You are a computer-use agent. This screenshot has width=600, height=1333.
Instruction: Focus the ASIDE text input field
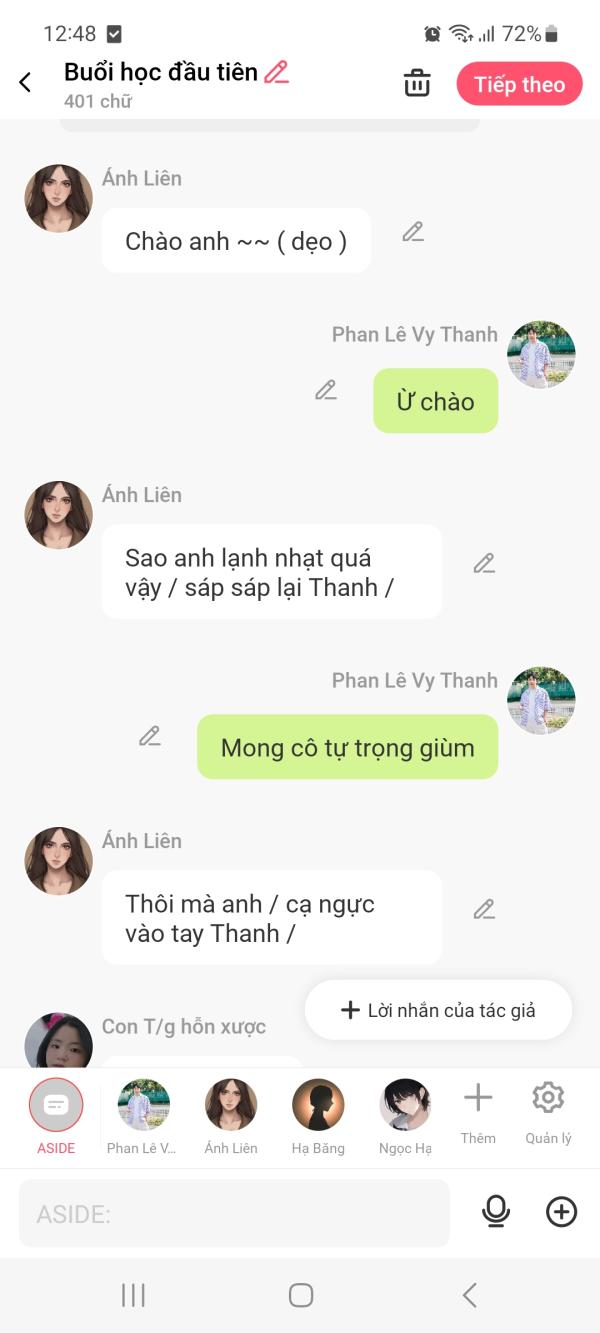[234, 1214]
